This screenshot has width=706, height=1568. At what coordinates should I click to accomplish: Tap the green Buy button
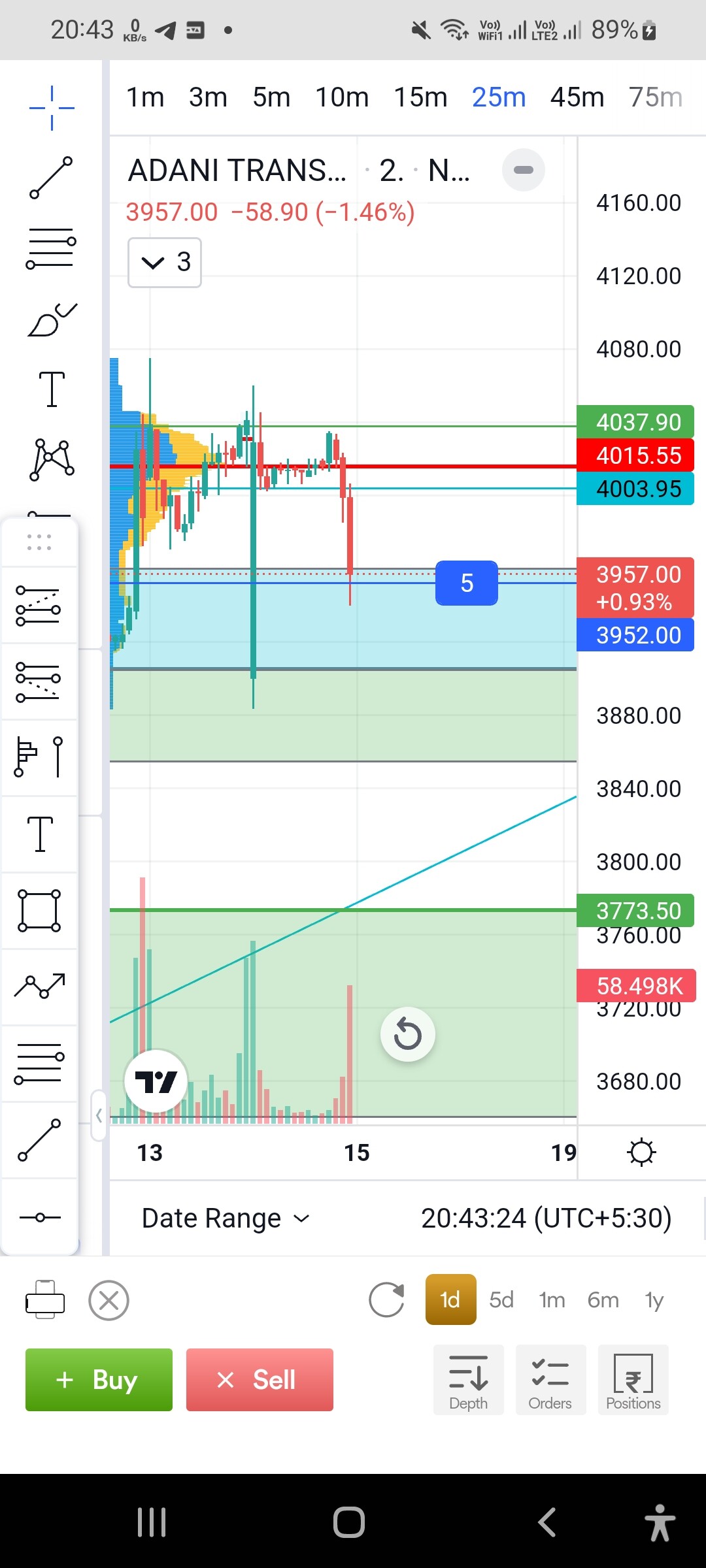click(x=99, y=1380)
